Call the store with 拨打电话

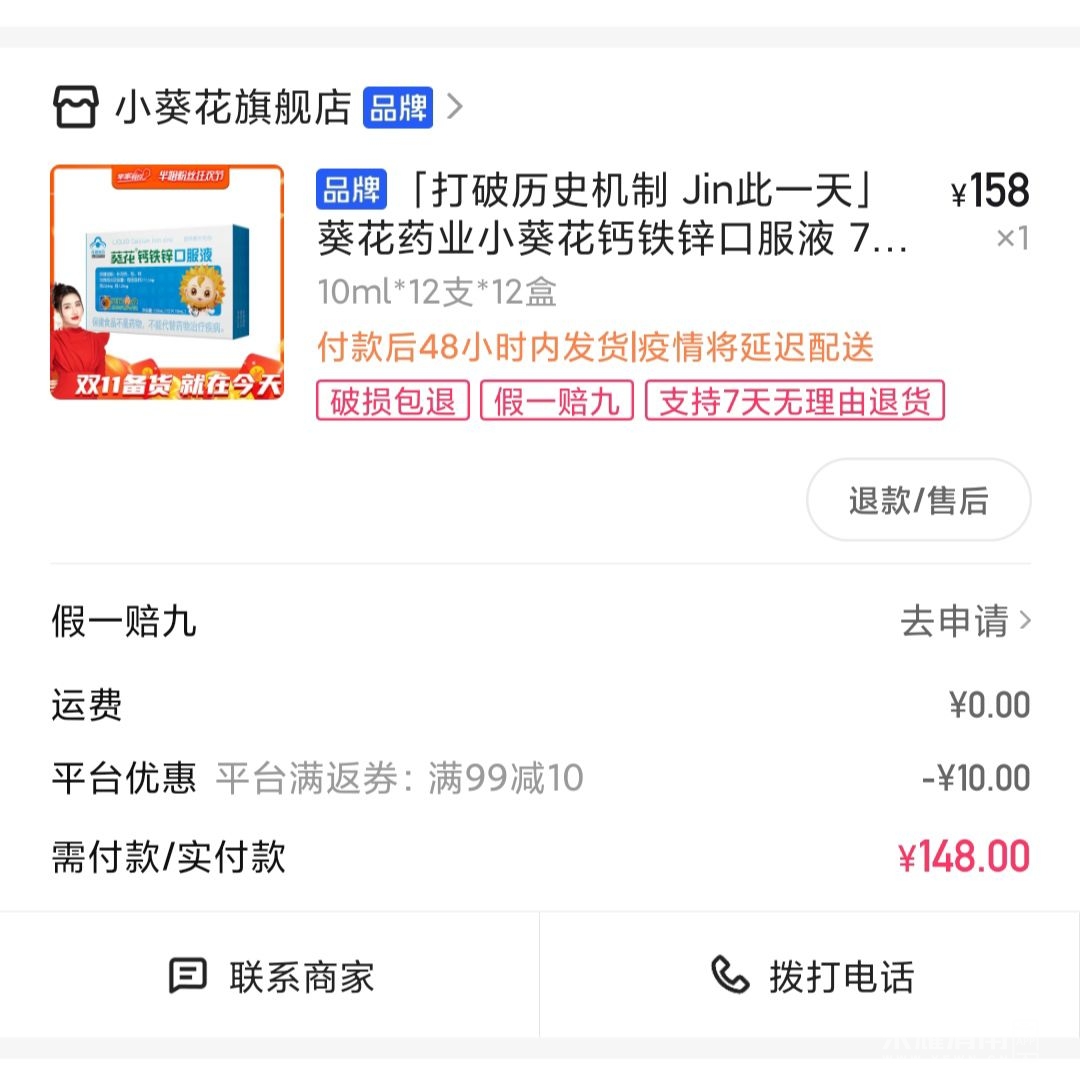pos(811,975)
